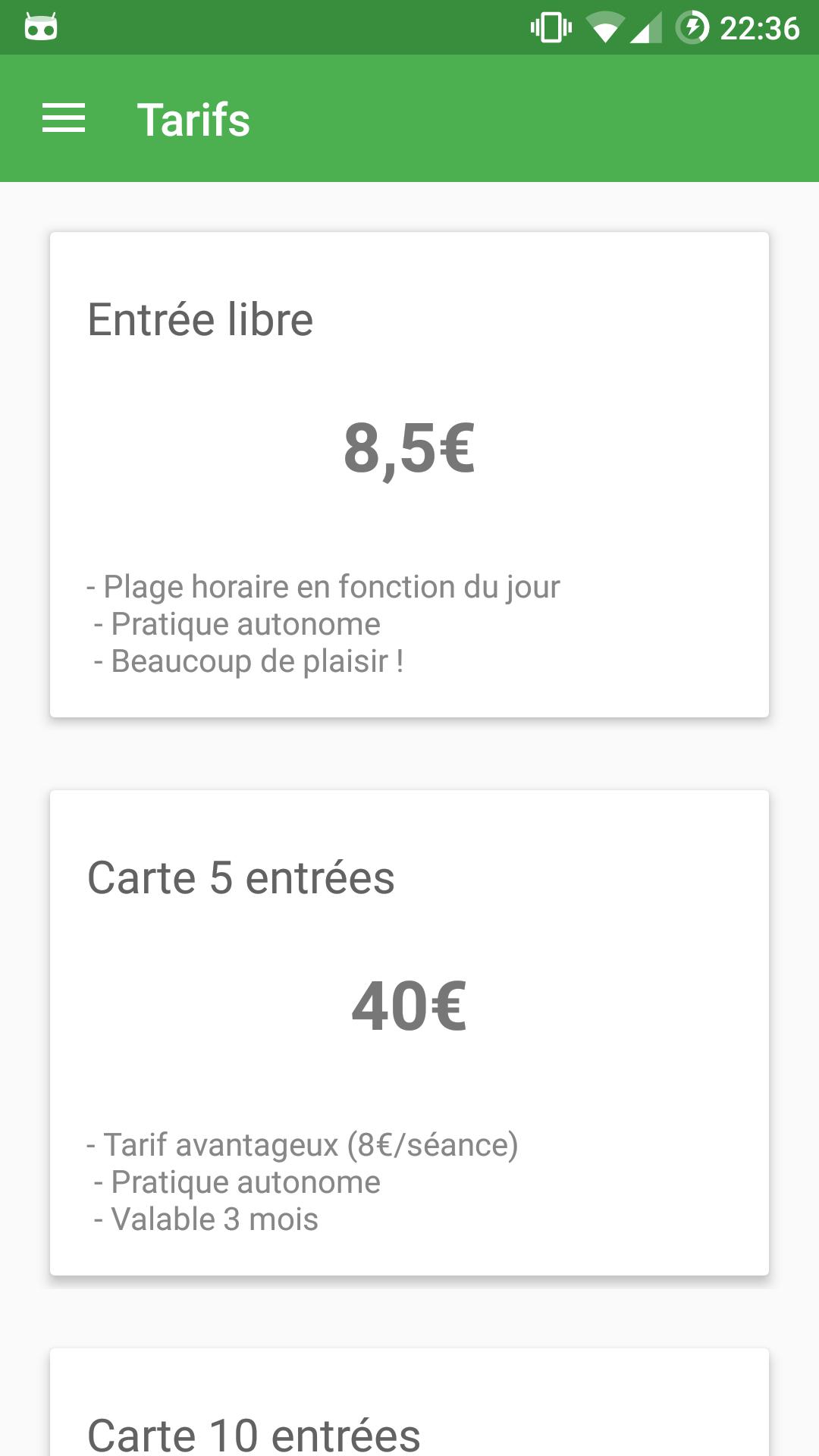This screenshot has height=1456, width=819.
Task: Click the green app bar header
Action: (x=409, y=119)
